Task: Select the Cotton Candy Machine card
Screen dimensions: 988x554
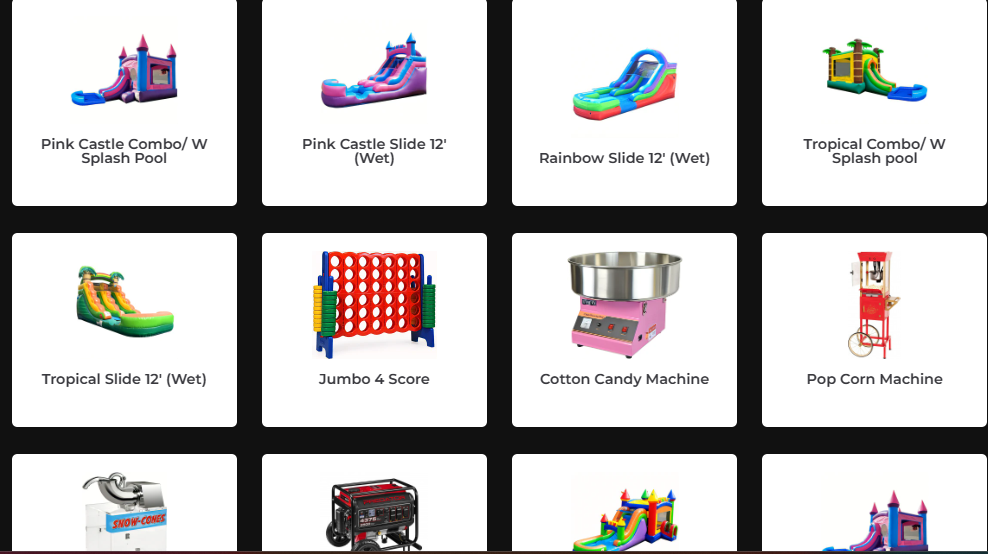Action: 624,329
